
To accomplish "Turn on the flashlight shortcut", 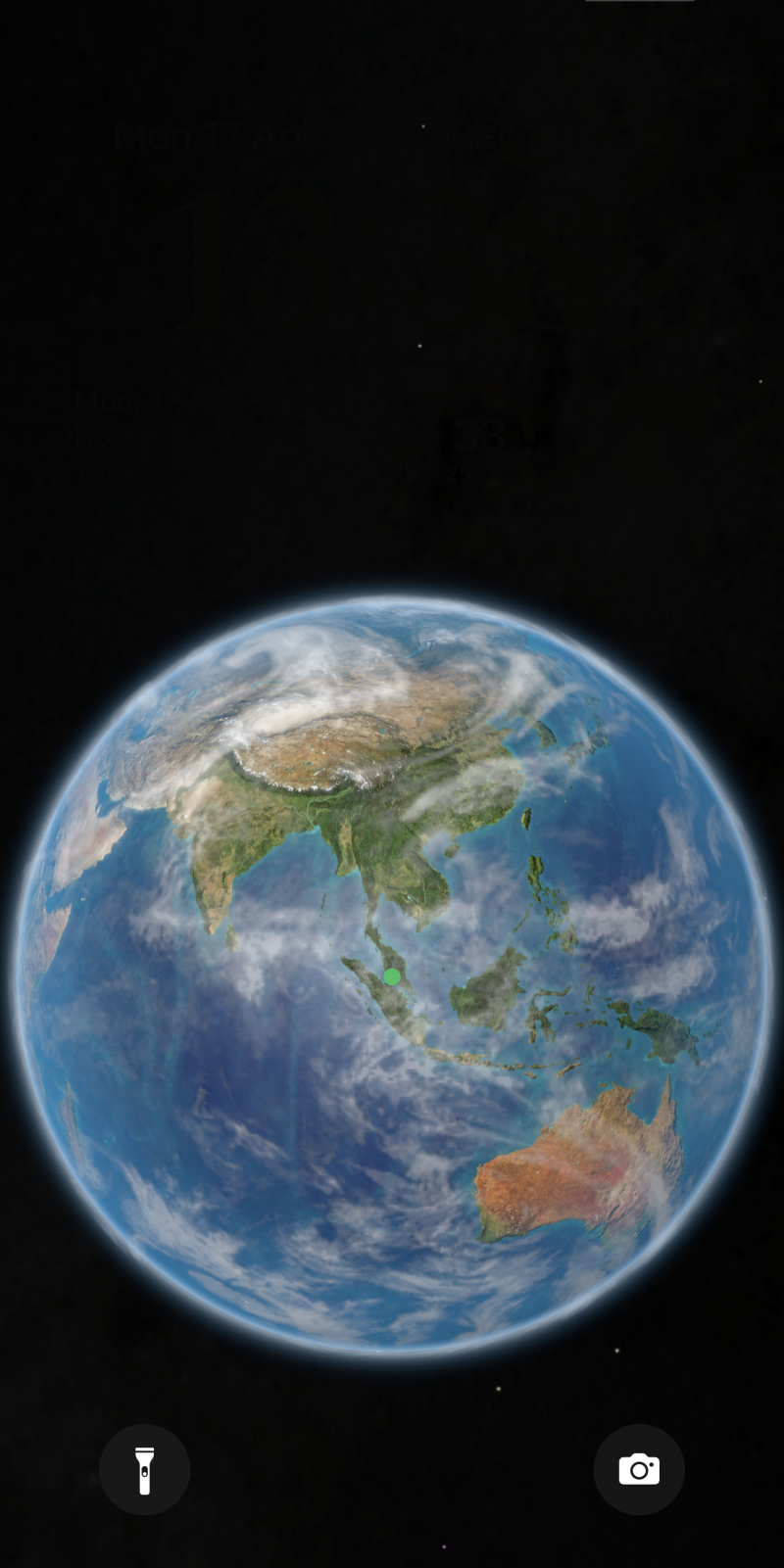I will 144,1469.
